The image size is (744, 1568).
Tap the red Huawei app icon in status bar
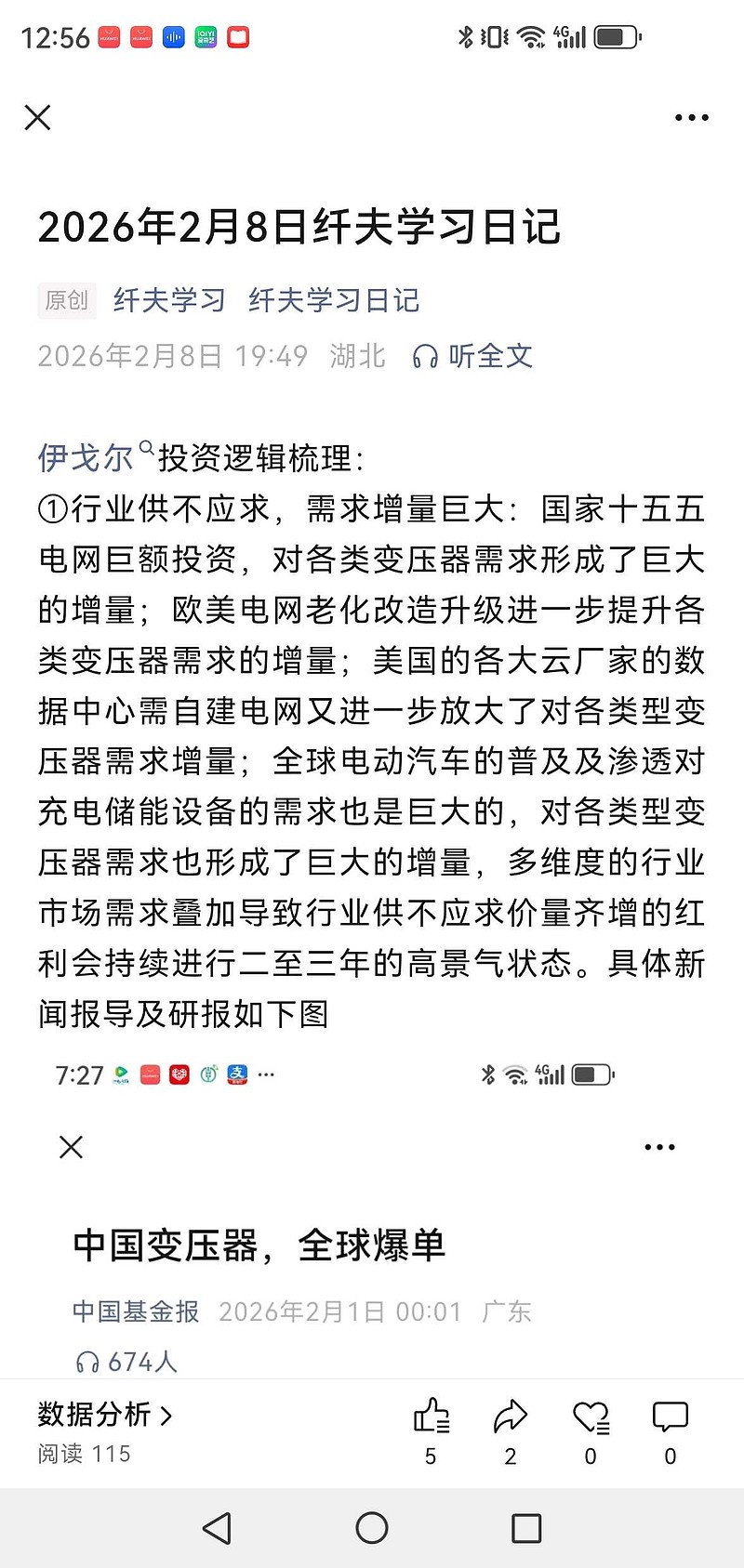pyautogui.click(x=108, y=37)
